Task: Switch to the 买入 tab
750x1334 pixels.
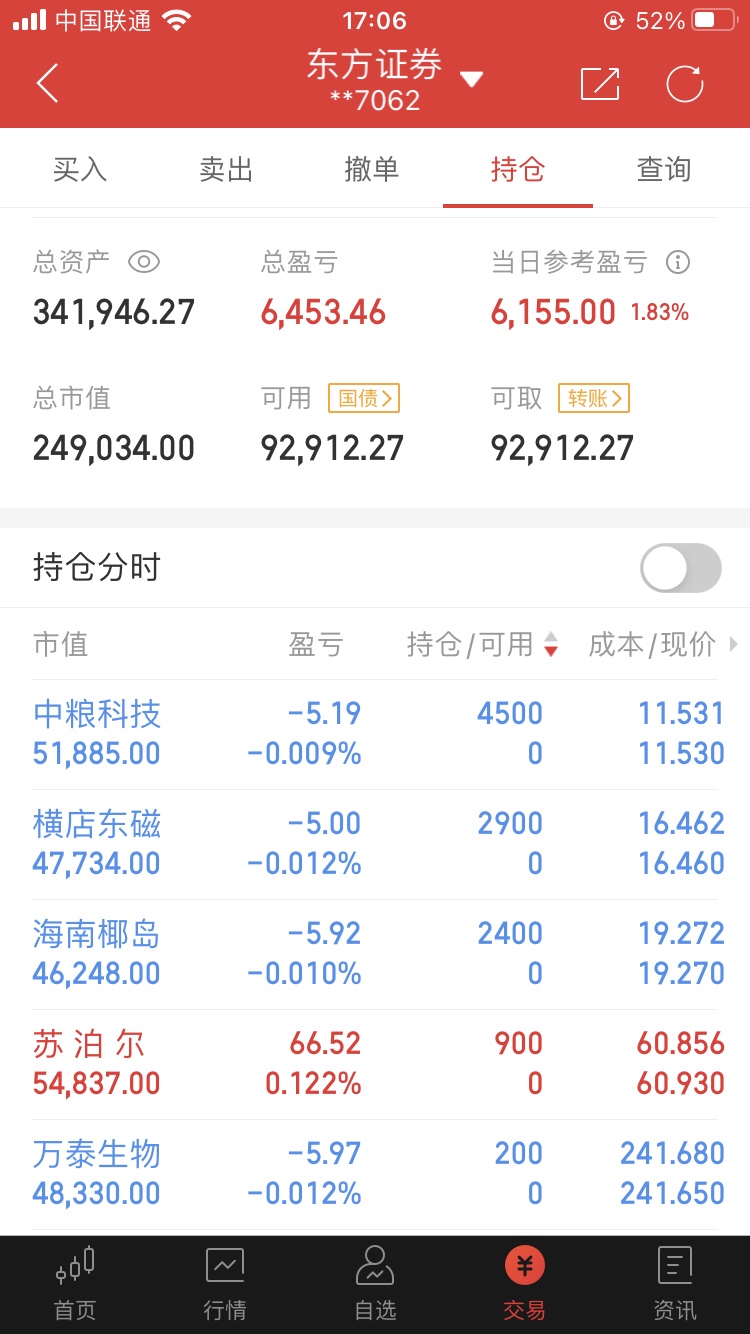Action: pyautogui.click(x=80, y=170)
